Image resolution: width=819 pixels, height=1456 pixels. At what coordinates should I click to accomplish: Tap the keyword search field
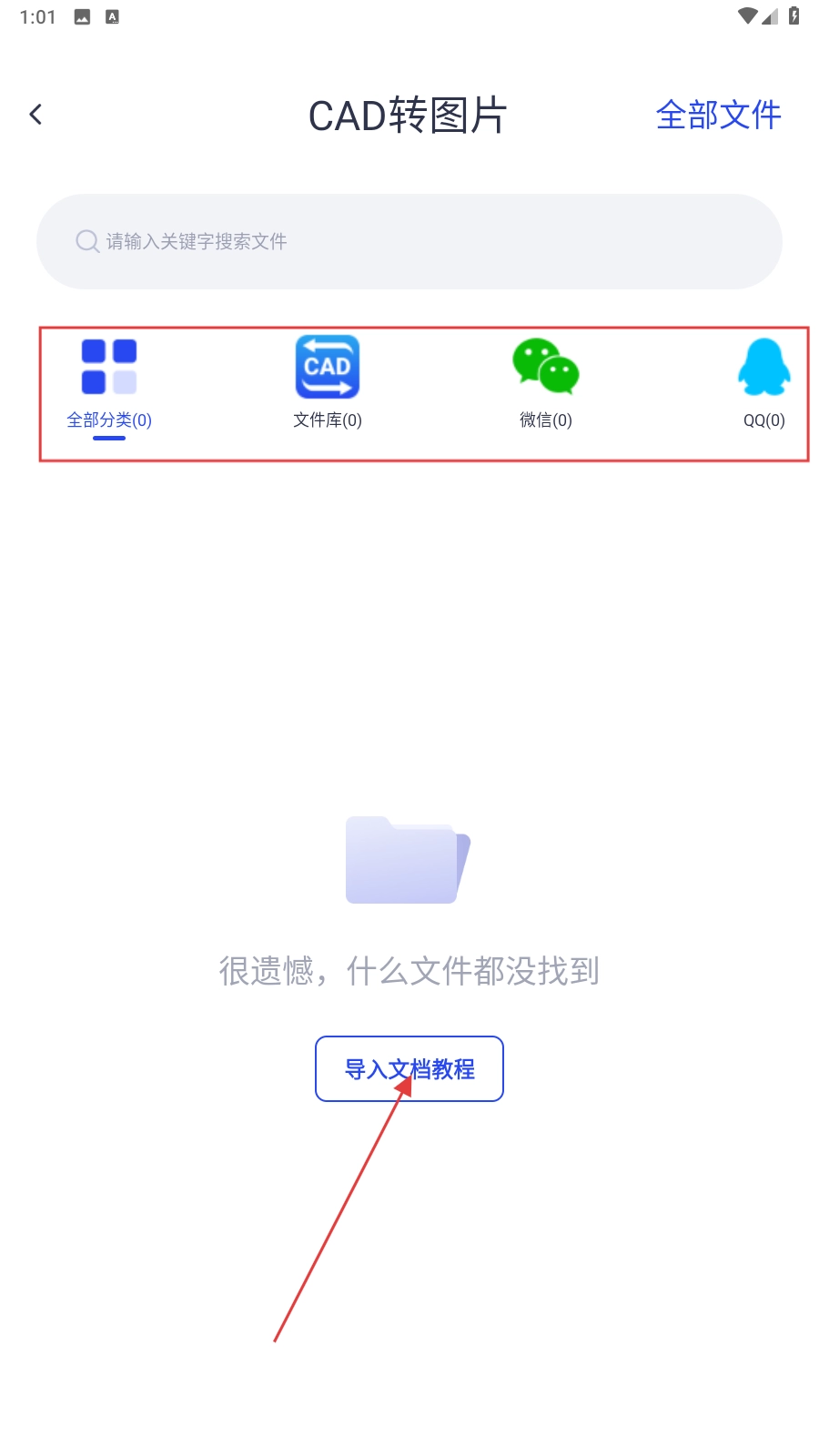click(409, 241)
